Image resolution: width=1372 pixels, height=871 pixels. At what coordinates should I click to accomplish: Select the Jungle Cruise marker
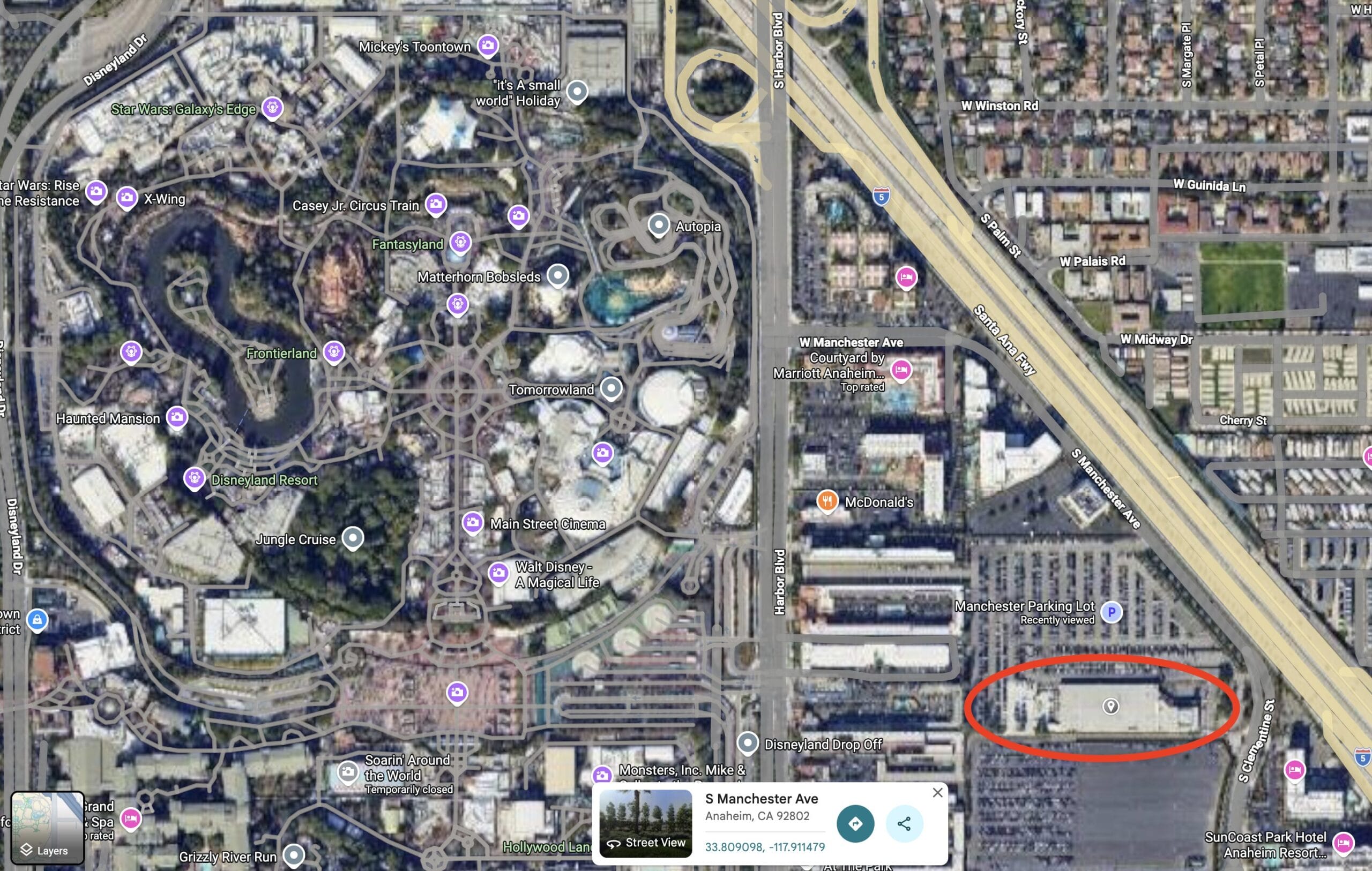point(353,537)
